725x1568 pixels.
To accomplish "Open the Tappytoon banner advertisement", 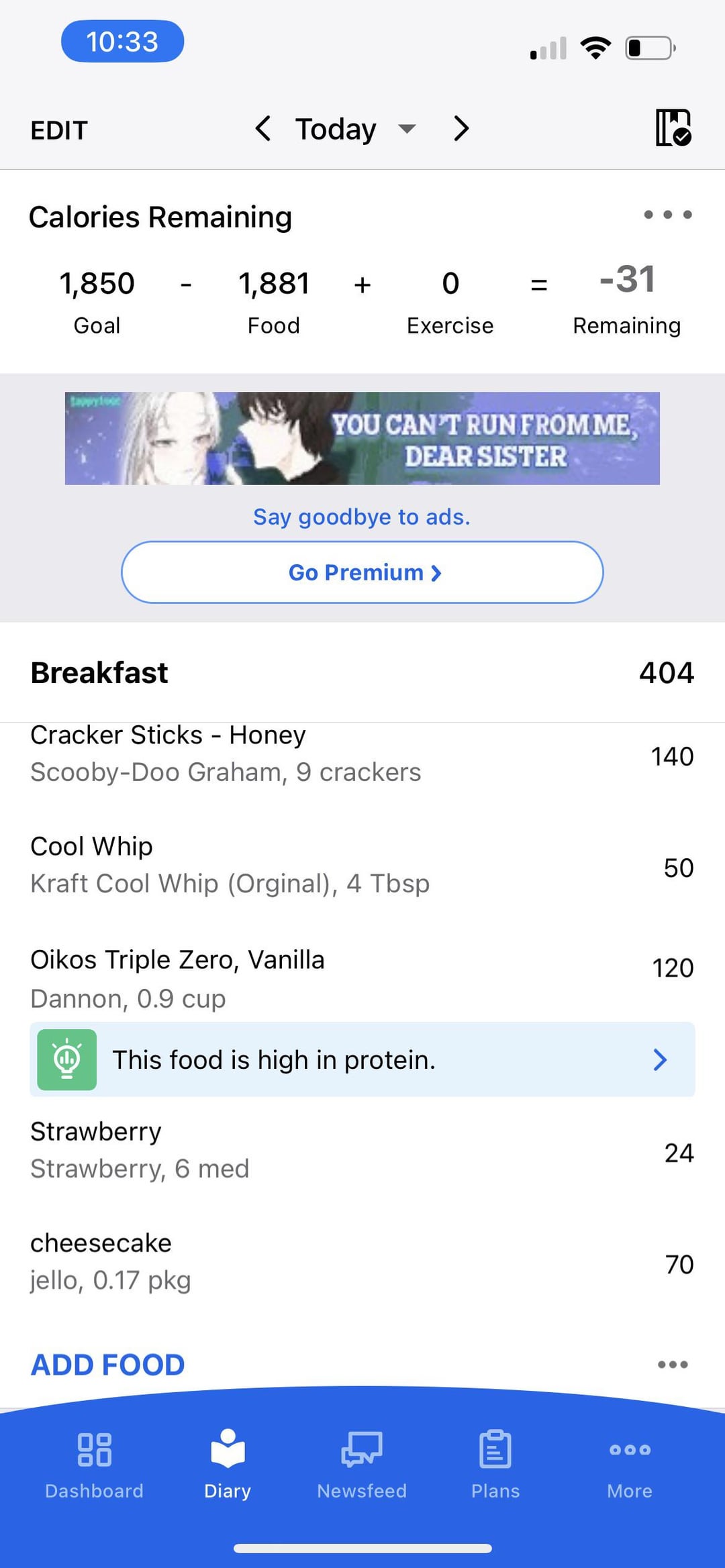I will point(362,438).
